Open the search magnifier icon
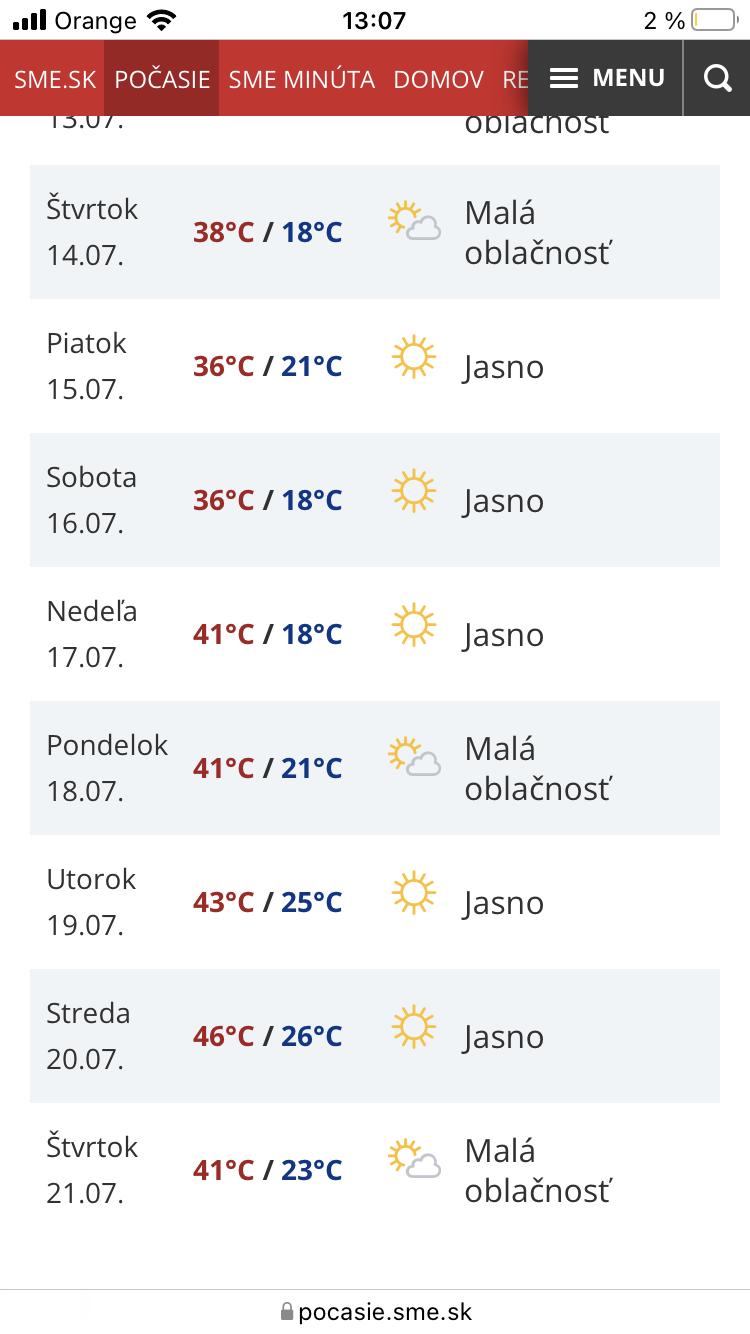Image resolution: width=750 pixels, height=1334 pixels. point(717,78)
